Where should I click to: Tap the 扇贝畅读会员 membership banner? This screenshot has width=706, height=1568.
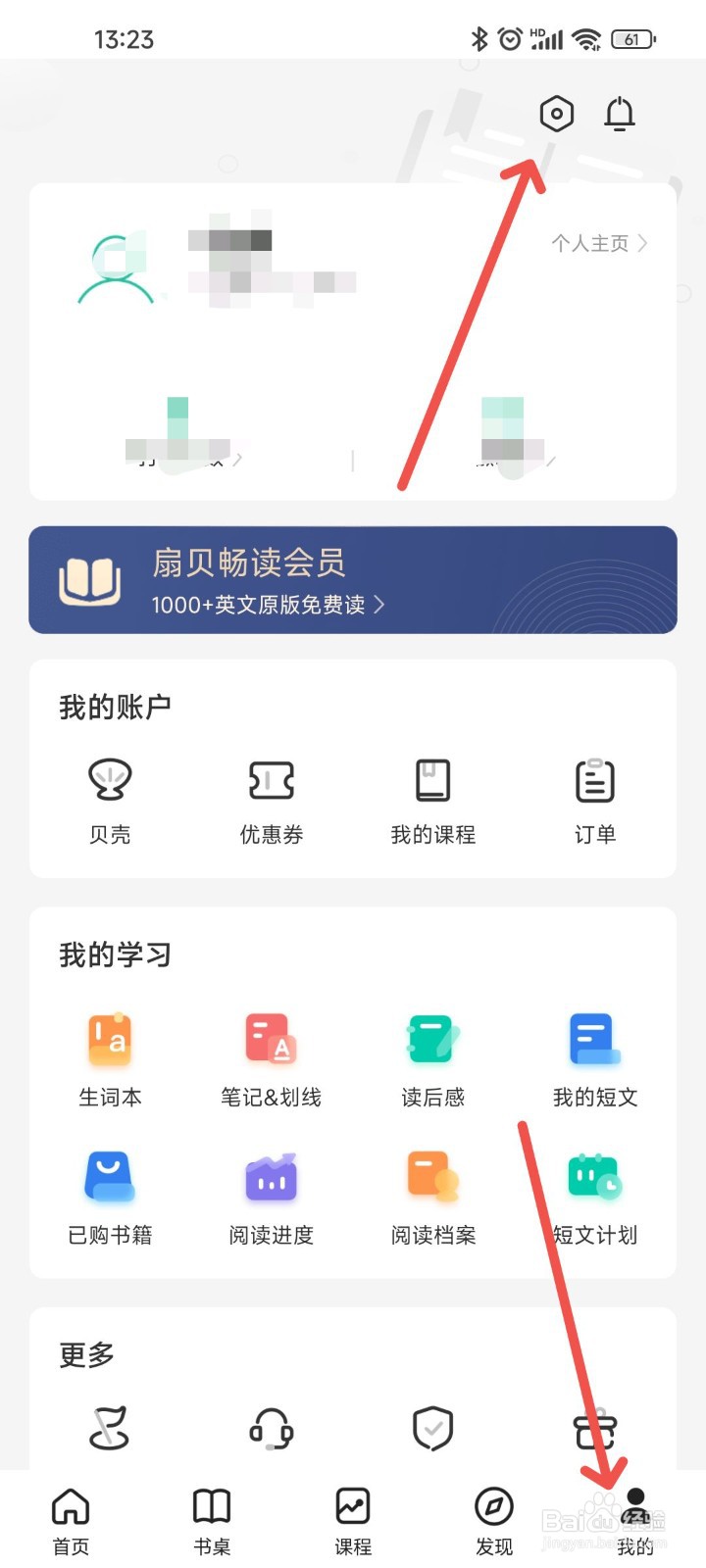[353, 579]
